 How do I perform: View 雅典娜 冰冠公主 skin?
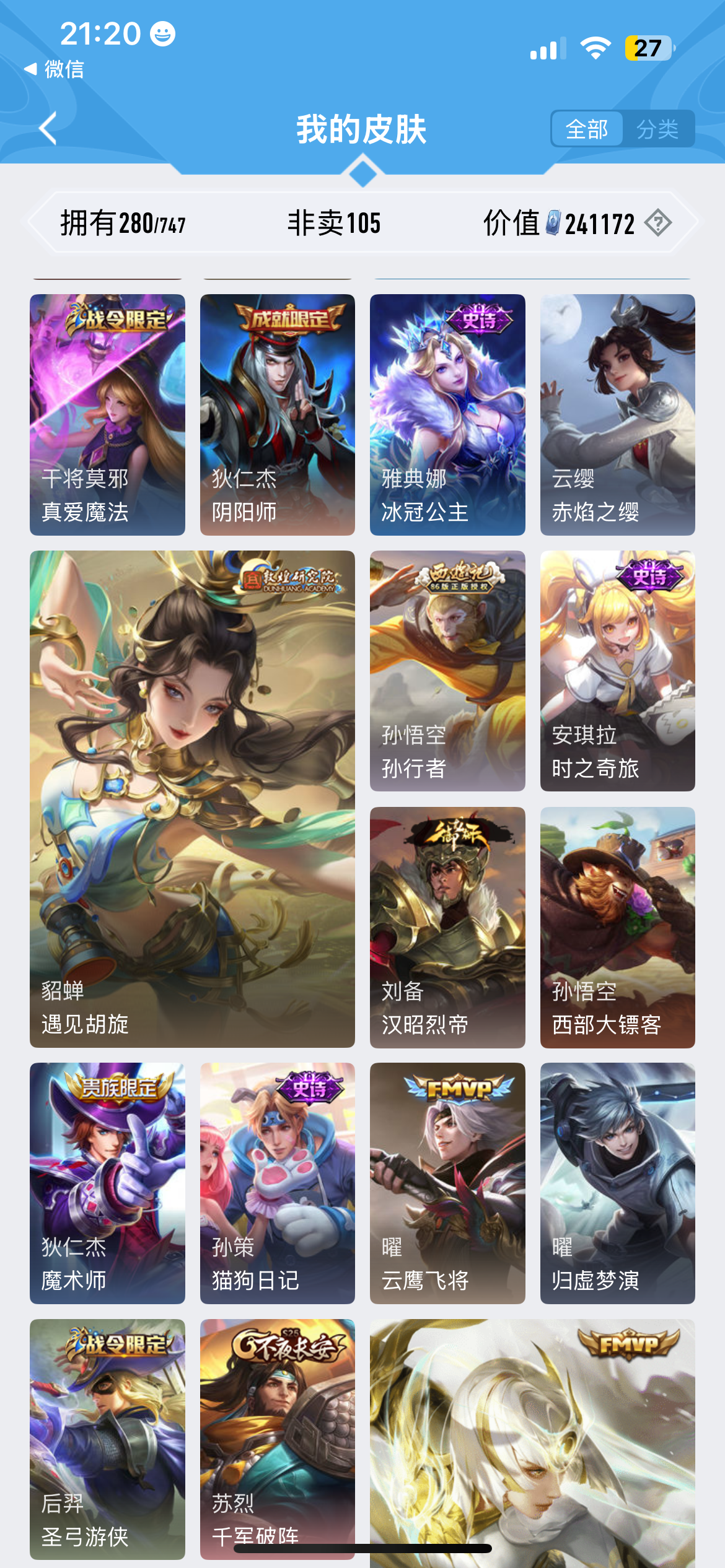tap(447, 414)
